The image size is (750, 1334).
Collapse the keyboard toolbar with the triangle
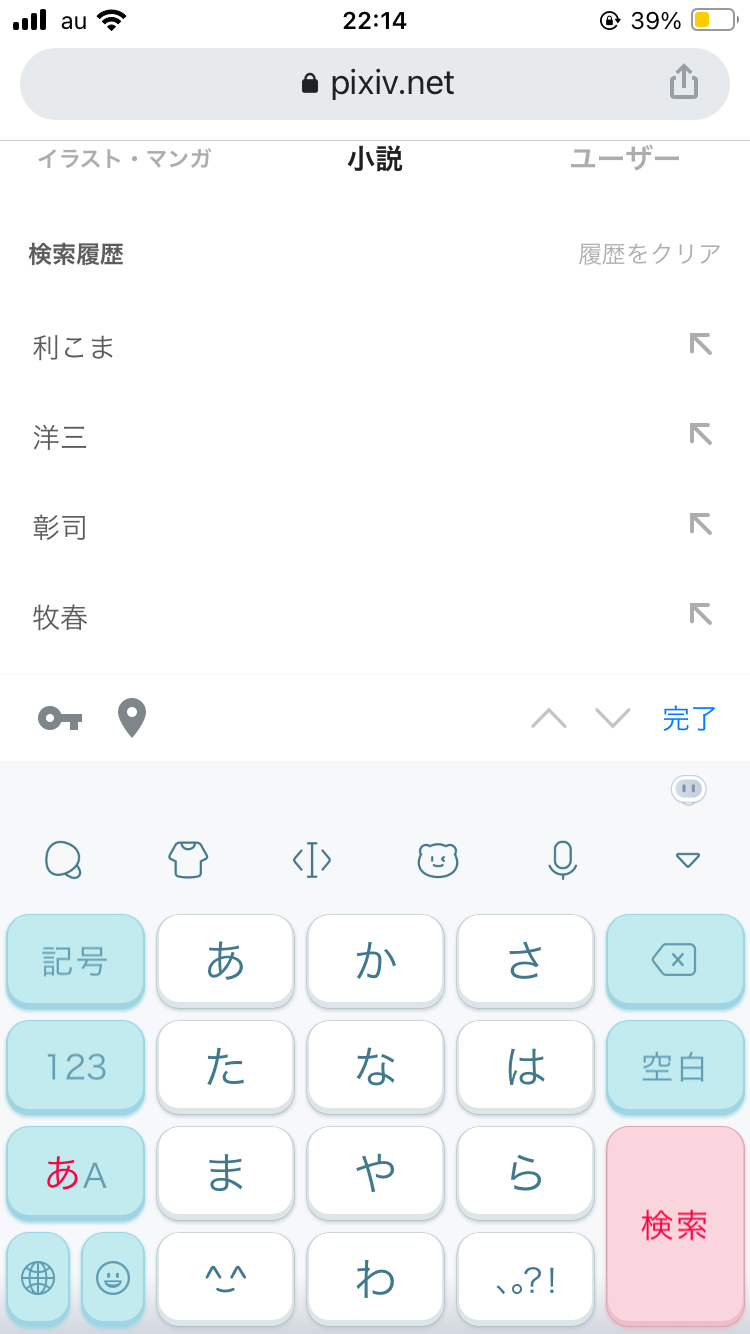click(x=687, y=859)
